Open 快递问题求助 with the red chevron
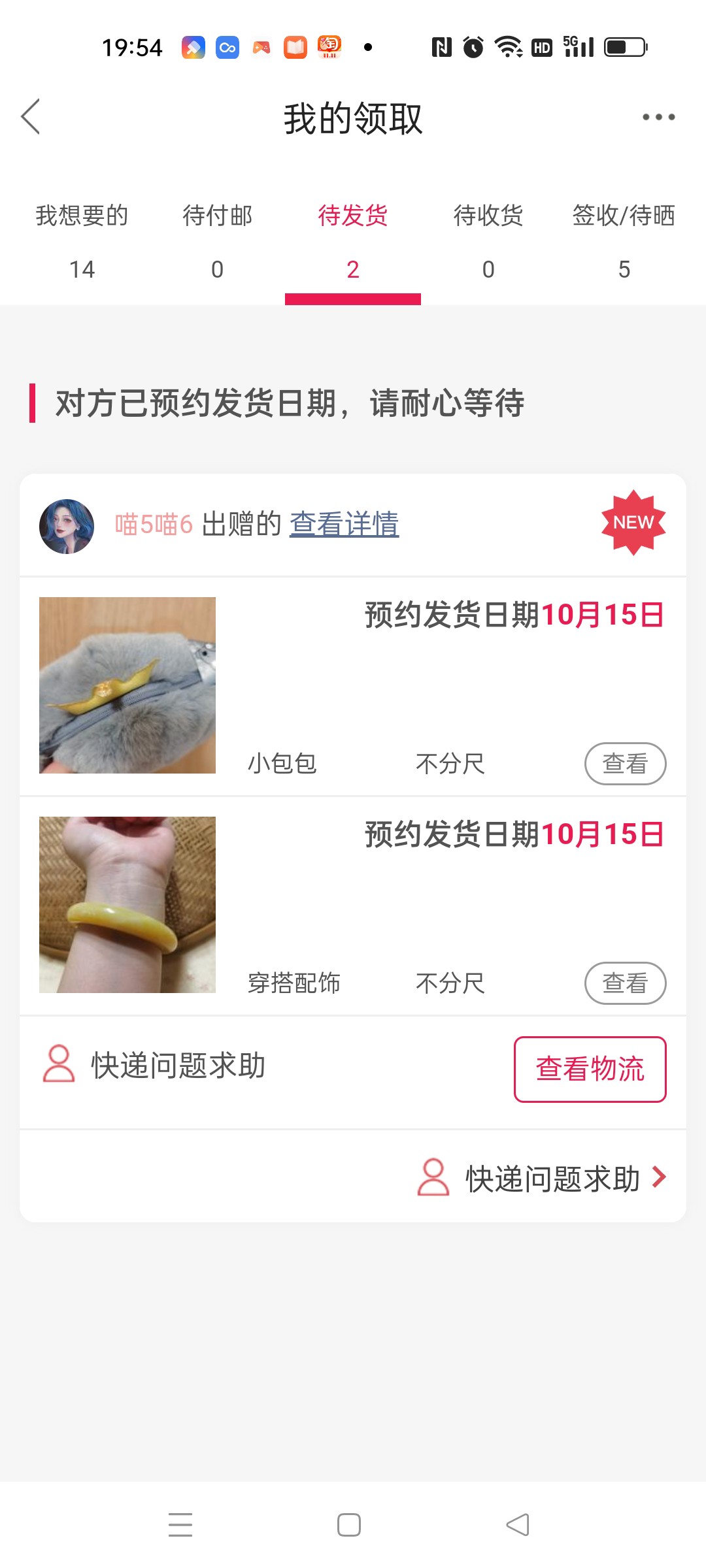 point(543,1179)
